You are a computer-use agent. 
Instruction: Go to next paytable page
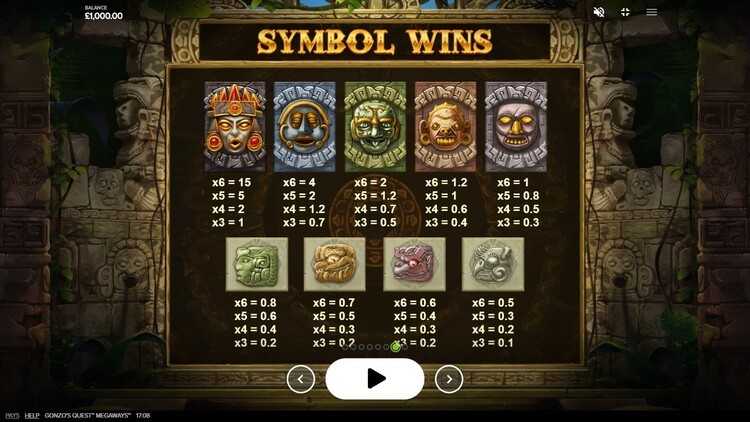[449, 378]
